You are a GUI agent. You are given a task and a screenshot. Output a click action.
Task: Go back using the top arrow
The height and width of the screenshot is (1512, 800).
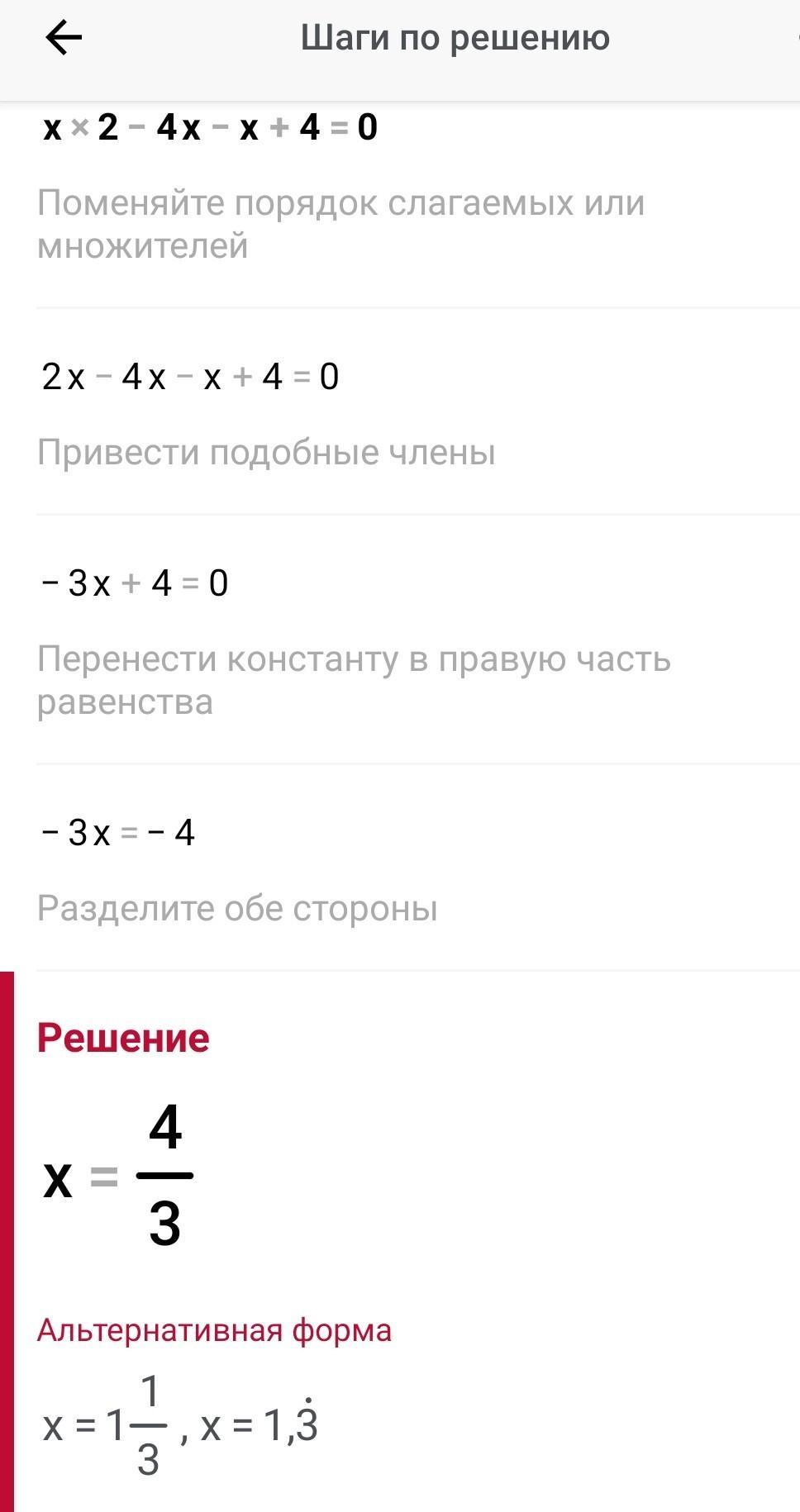(64, 38)
